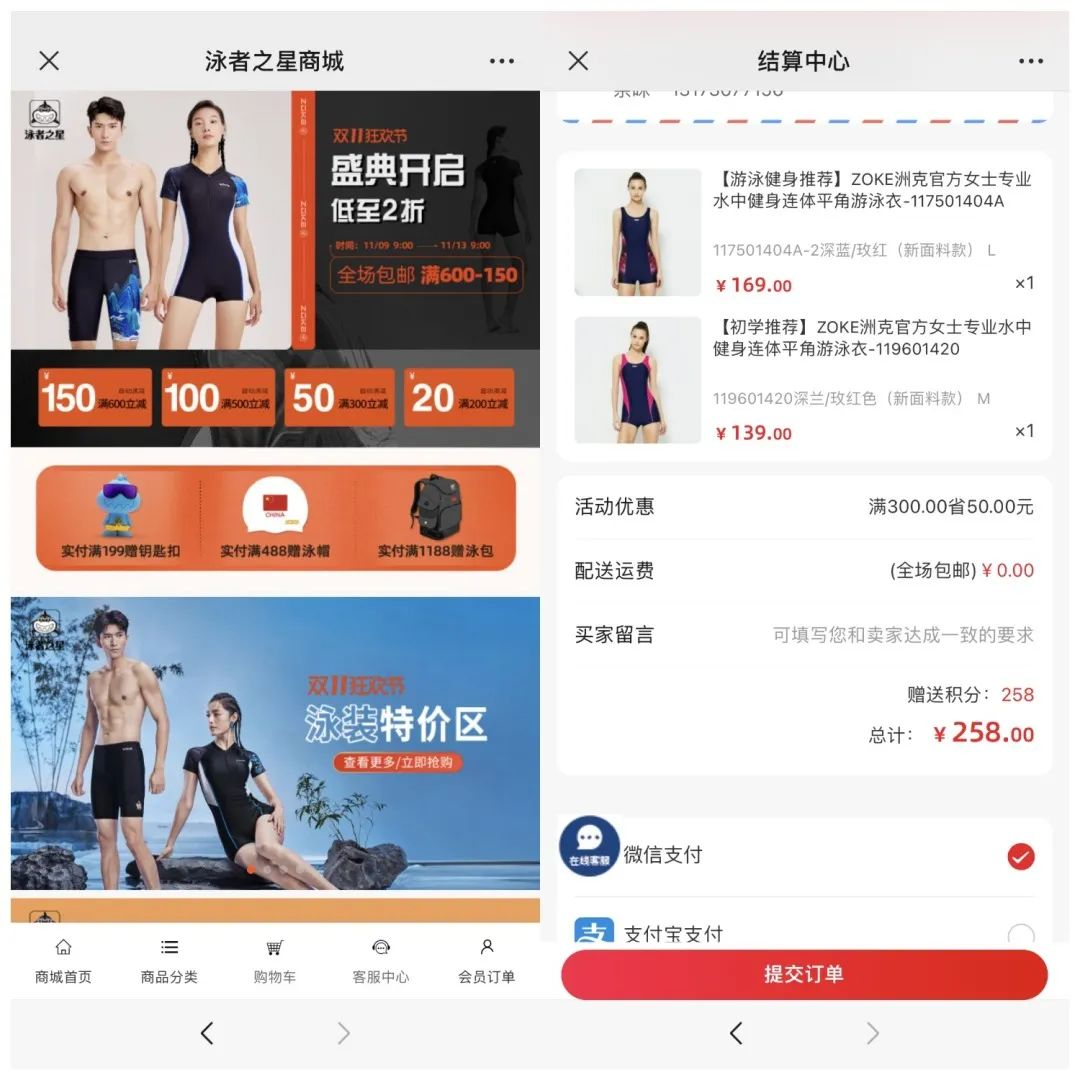Open 客服中心 tab
This screenshot has height=1080, width=1080.
(x=380, y=961)
